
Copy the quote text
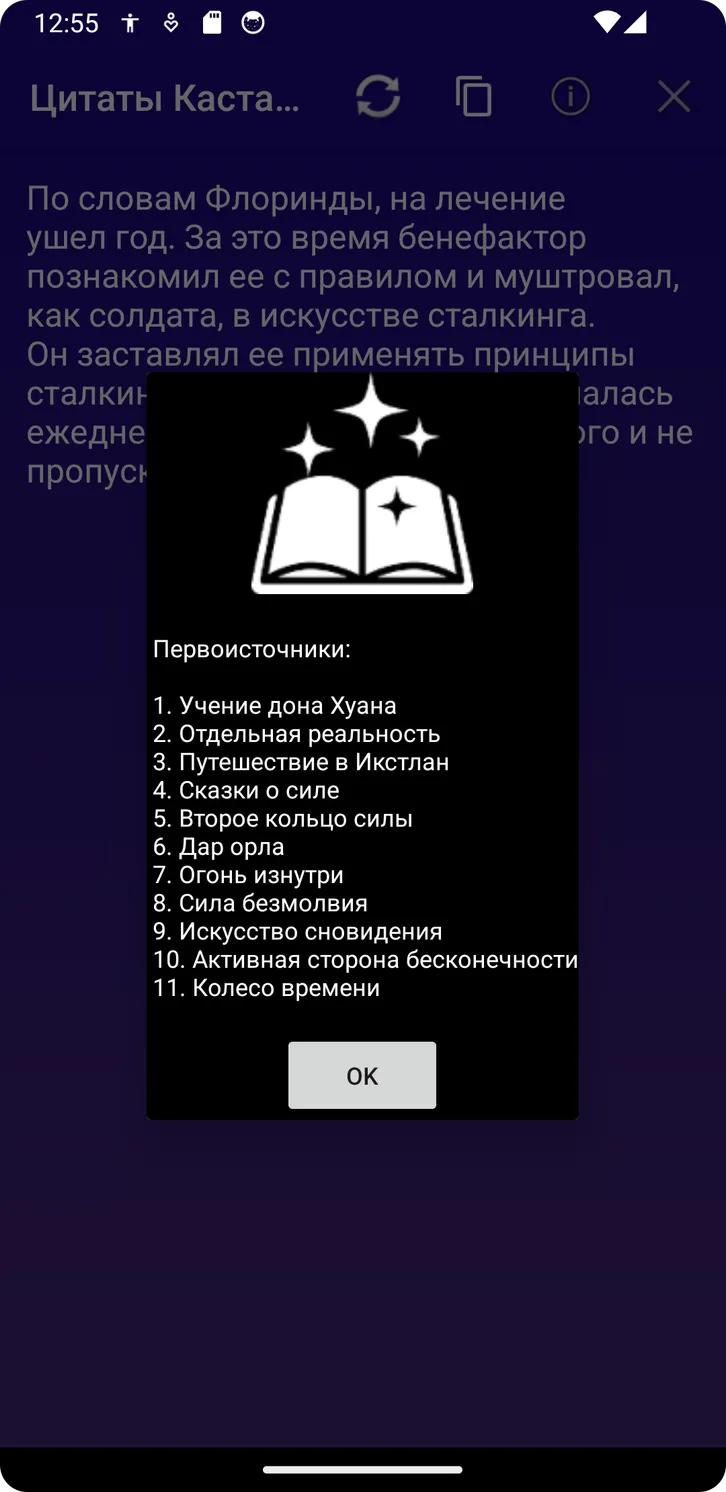click(x=474, y=97)
